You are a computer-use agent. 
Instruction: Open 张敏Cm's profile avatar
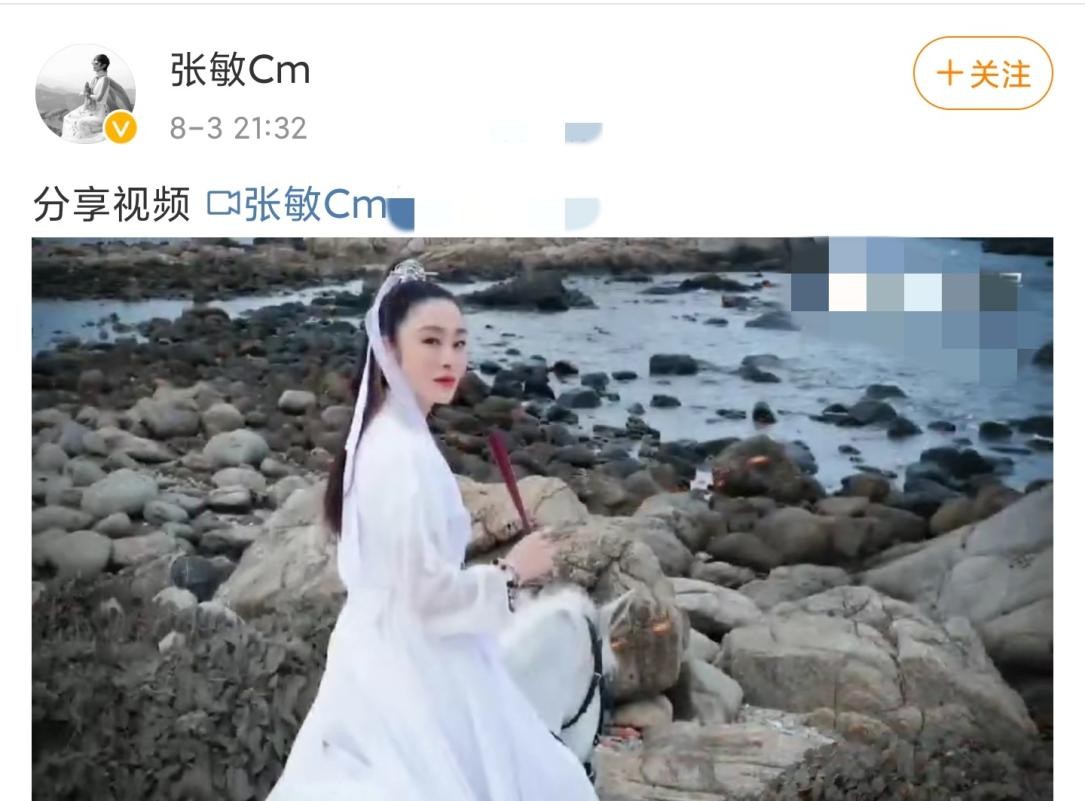(85, 94)
